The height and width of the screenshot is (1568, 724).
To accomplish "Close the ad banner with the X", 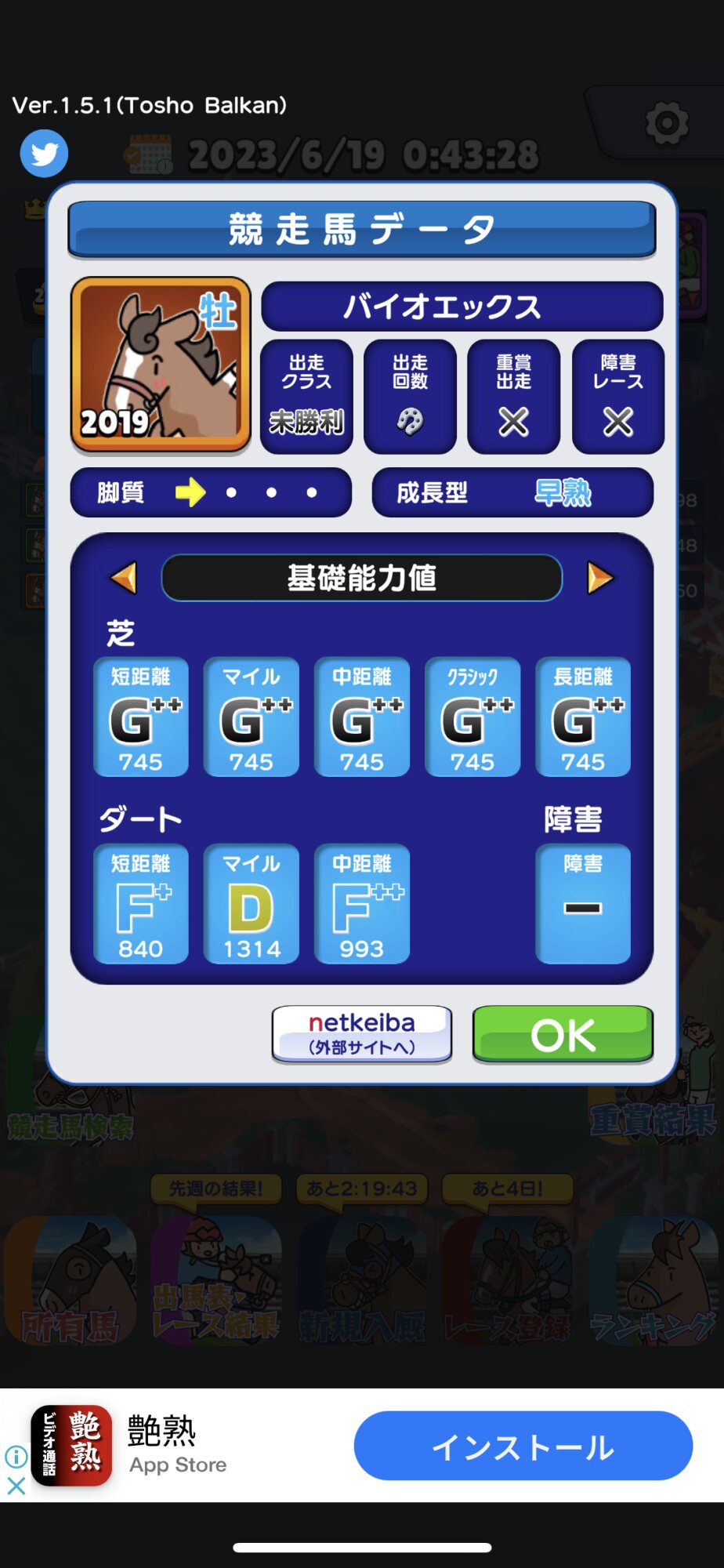I will (x=16, y=1486).
